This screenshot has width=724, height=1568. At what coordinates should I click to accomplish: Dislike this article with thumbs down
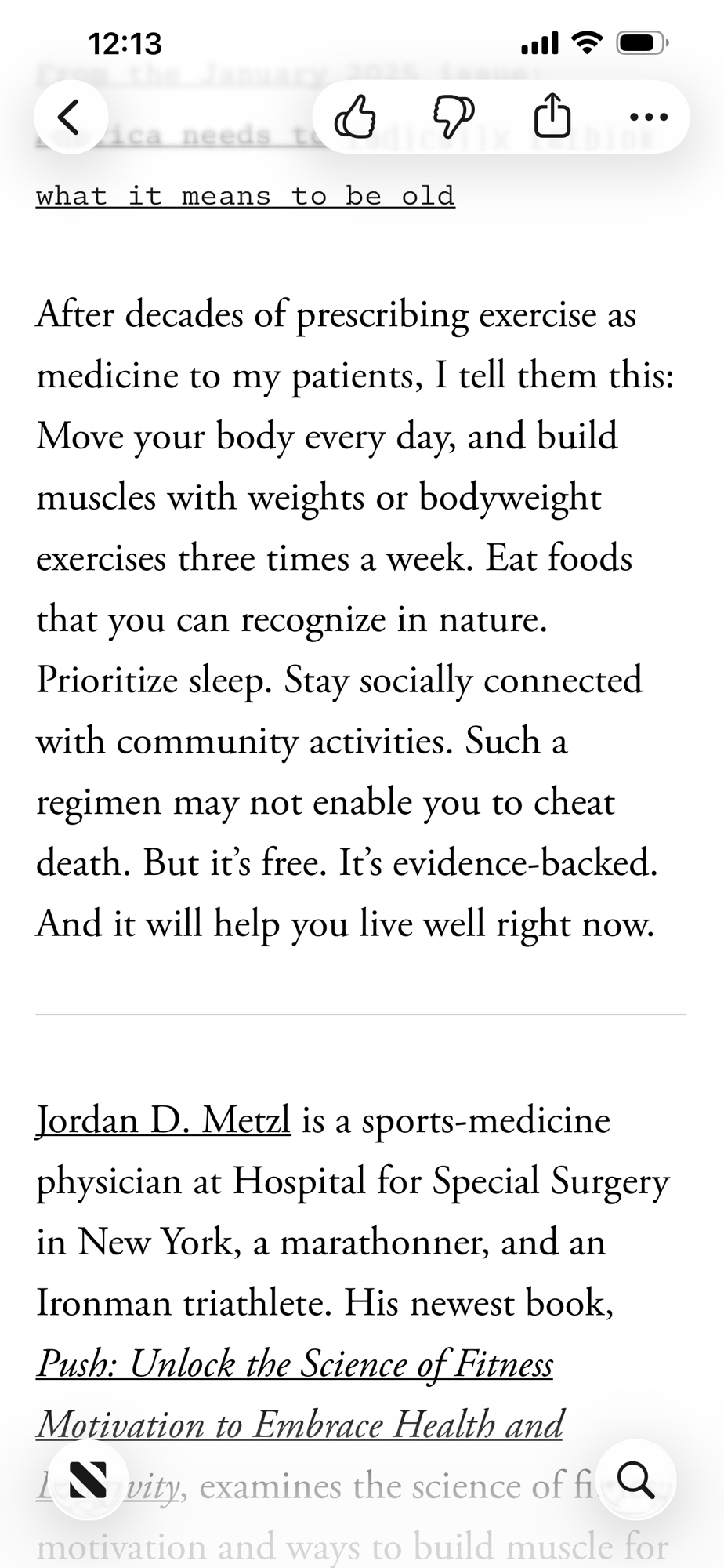point(454,117)
